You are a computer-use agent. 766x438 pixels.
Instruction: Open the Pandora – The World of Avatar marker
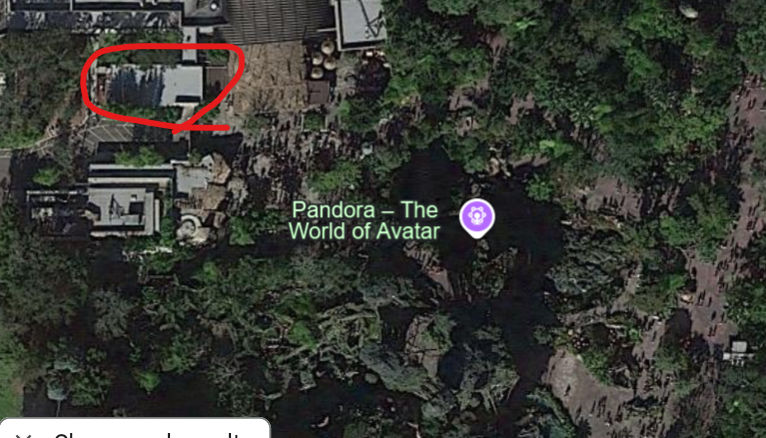click(476, 216)
